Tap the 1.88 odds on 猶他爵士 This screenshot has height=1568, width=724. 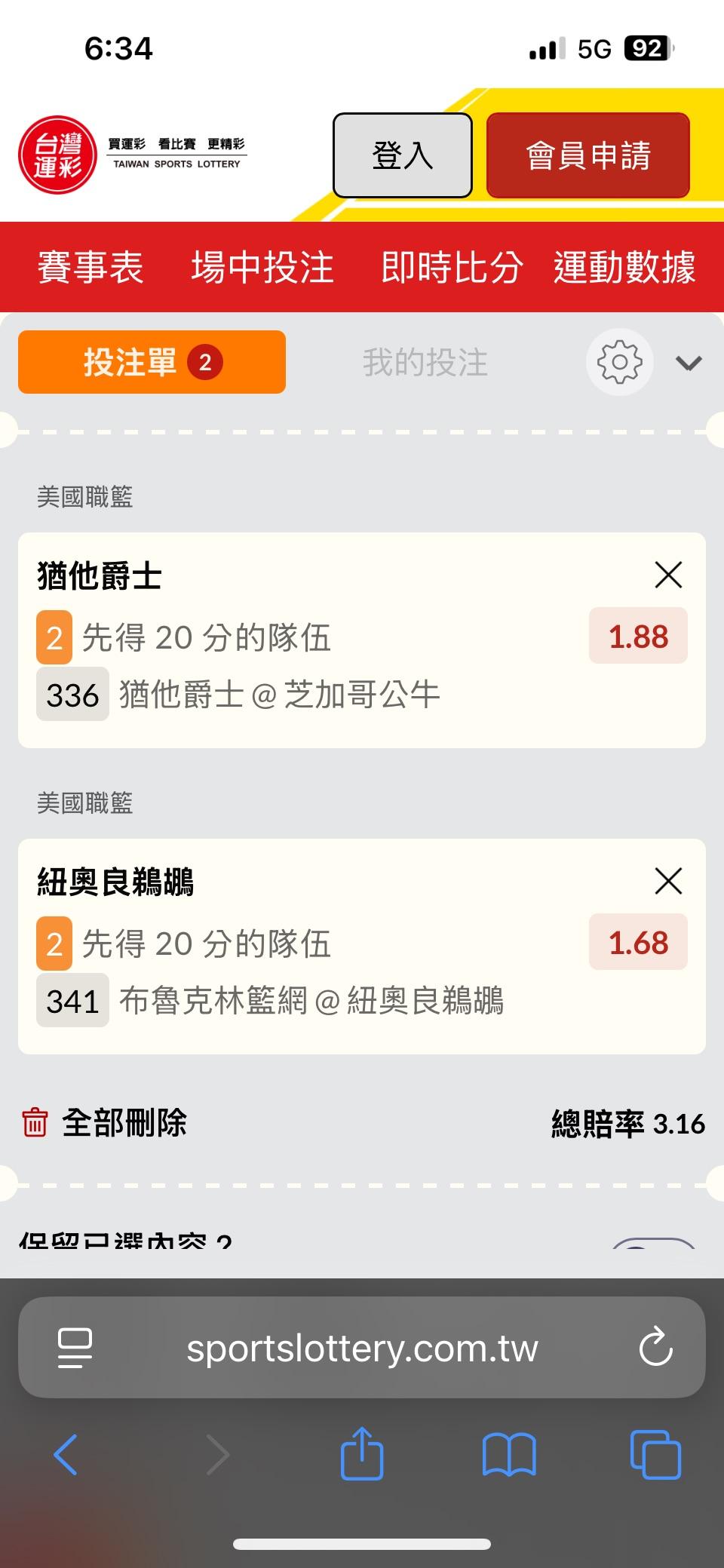pos(638,636)
